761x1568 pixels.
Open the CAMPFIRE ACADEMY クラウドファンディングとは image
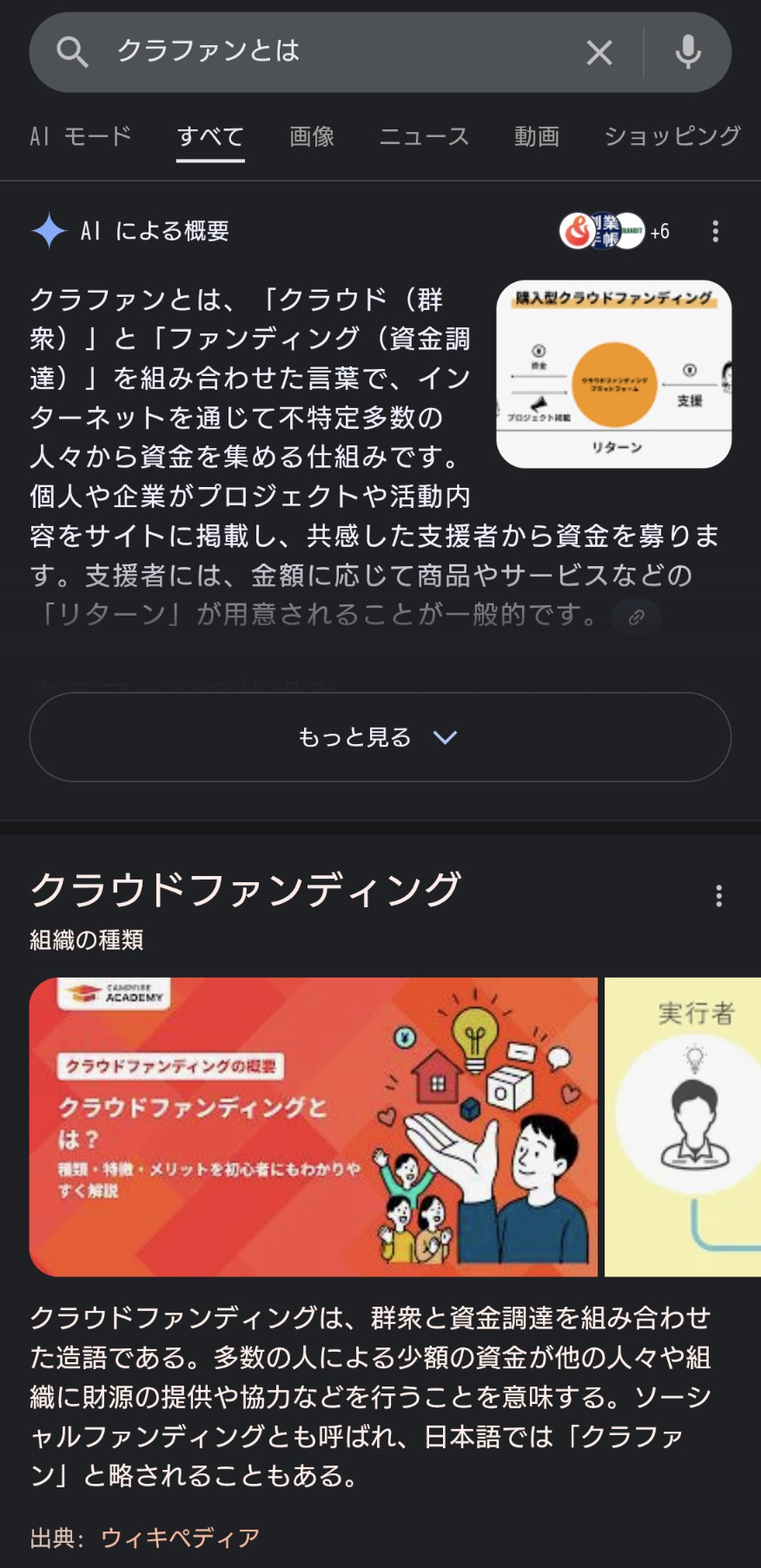(313, 1127)
